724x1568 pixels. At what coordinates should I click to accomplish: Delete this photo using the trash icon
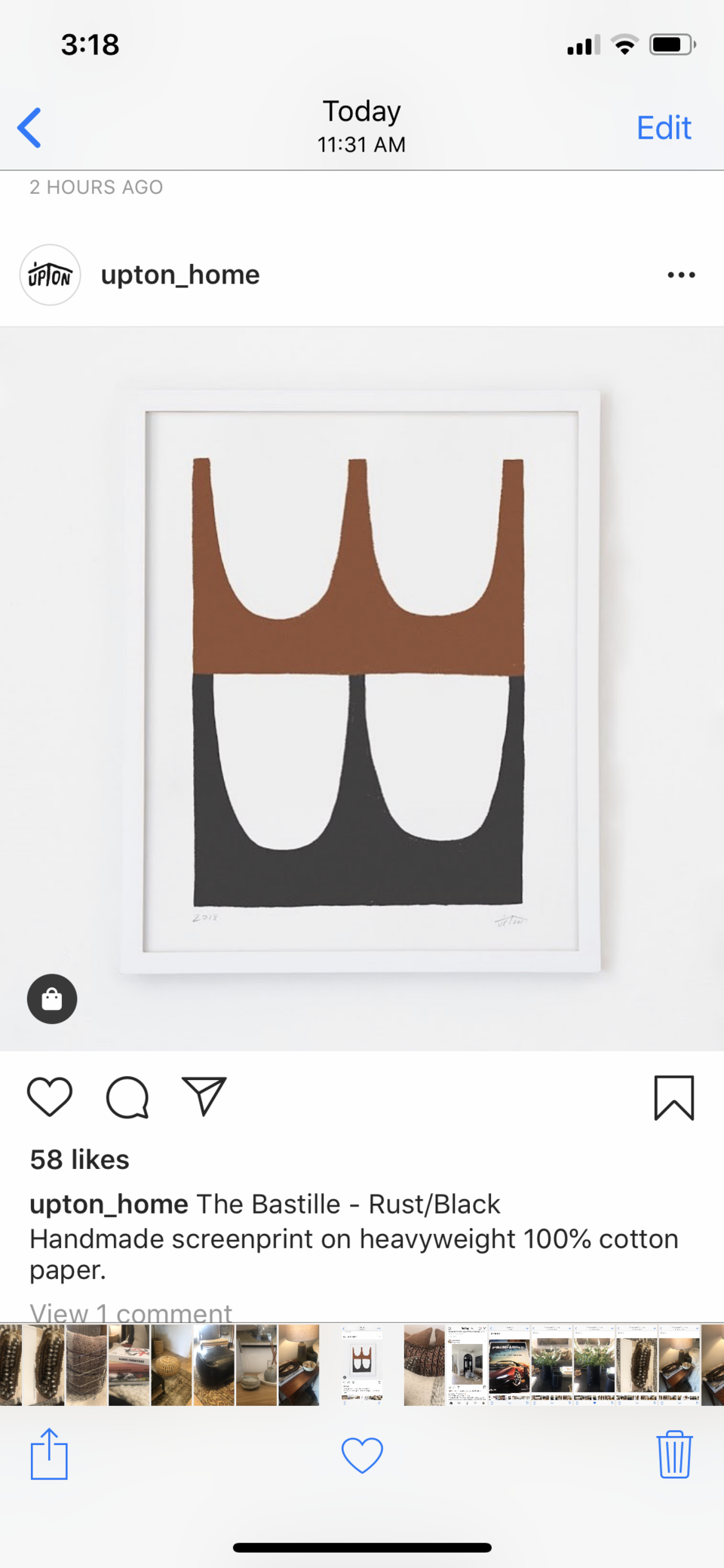pyautogui.click(x=673, y=1453)
